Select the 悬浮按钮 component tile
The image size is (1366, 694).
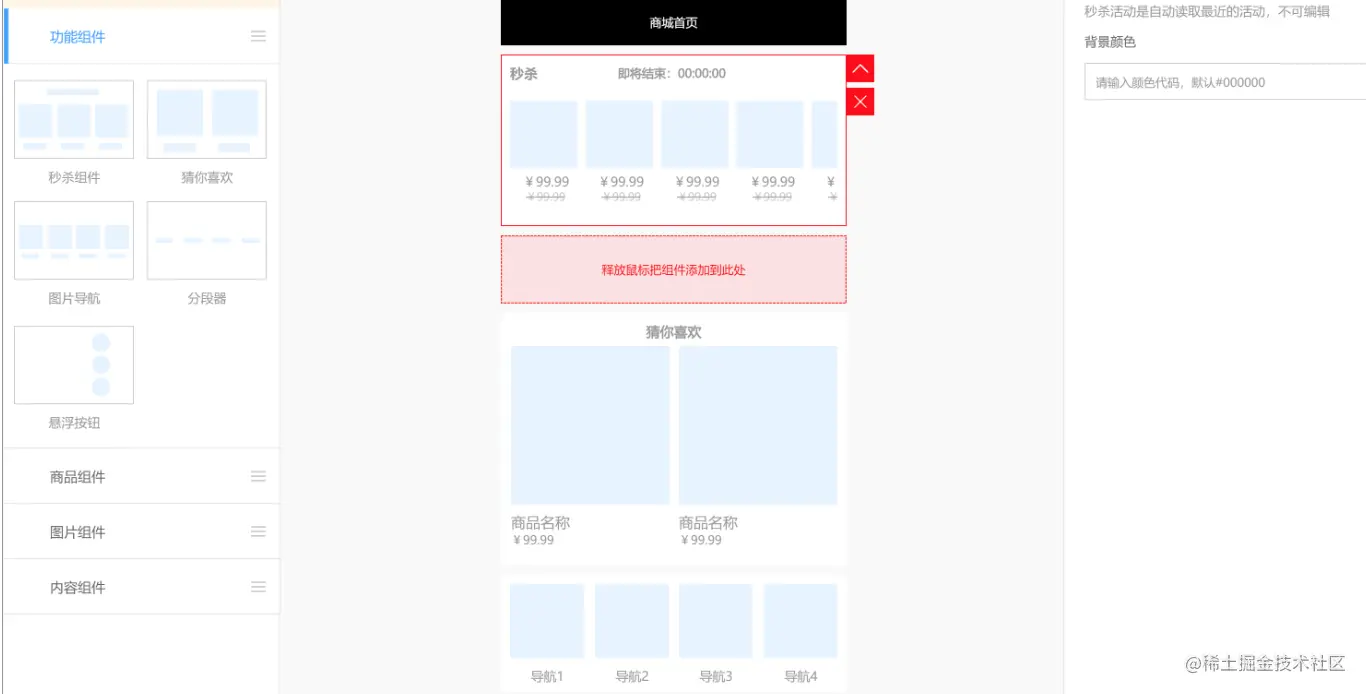(74, 365)
